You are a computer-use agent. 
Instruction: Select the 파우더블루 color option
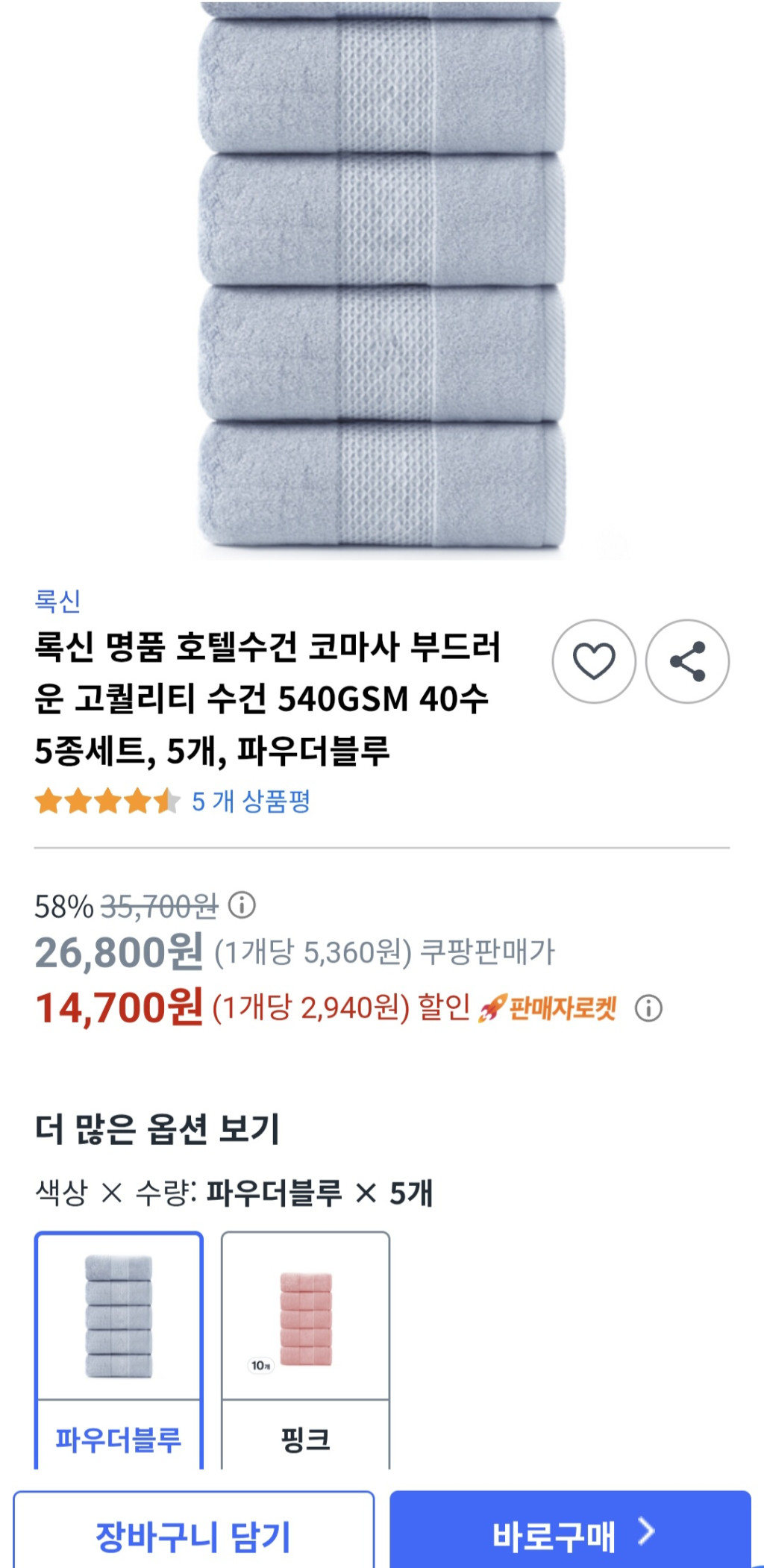click(119, 1351)
